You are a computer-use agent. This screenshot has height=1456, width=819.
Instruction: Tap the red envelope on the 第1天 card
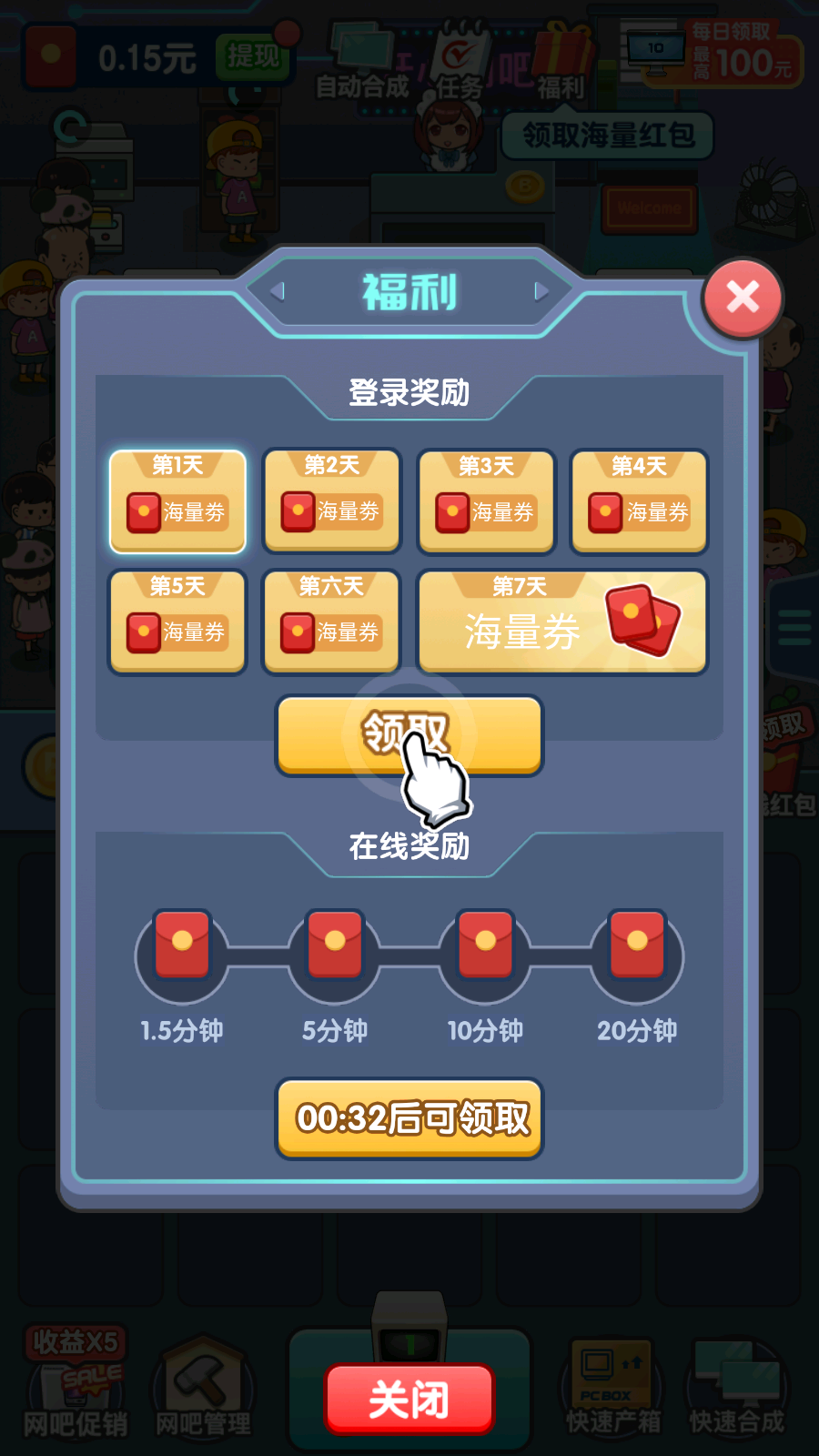pyautogui.click(x=144, y=511)
